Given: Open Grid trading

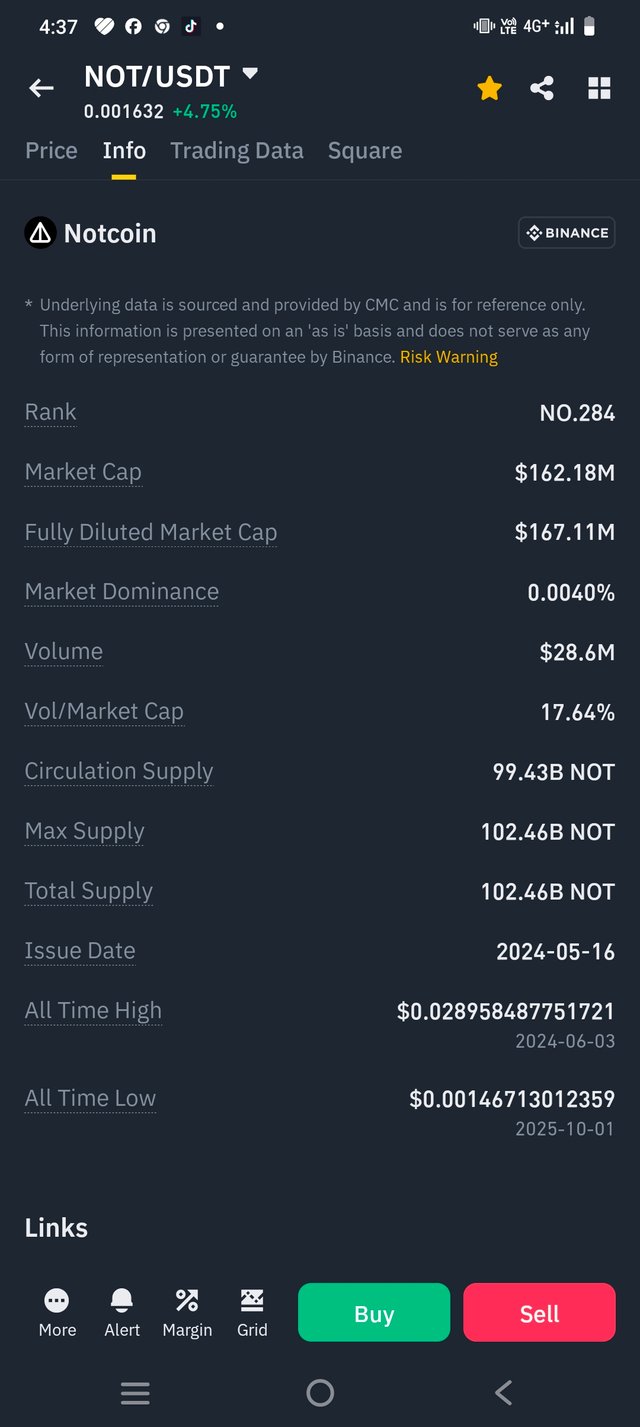Looking at the screenshot, I should pos(252,1311).
